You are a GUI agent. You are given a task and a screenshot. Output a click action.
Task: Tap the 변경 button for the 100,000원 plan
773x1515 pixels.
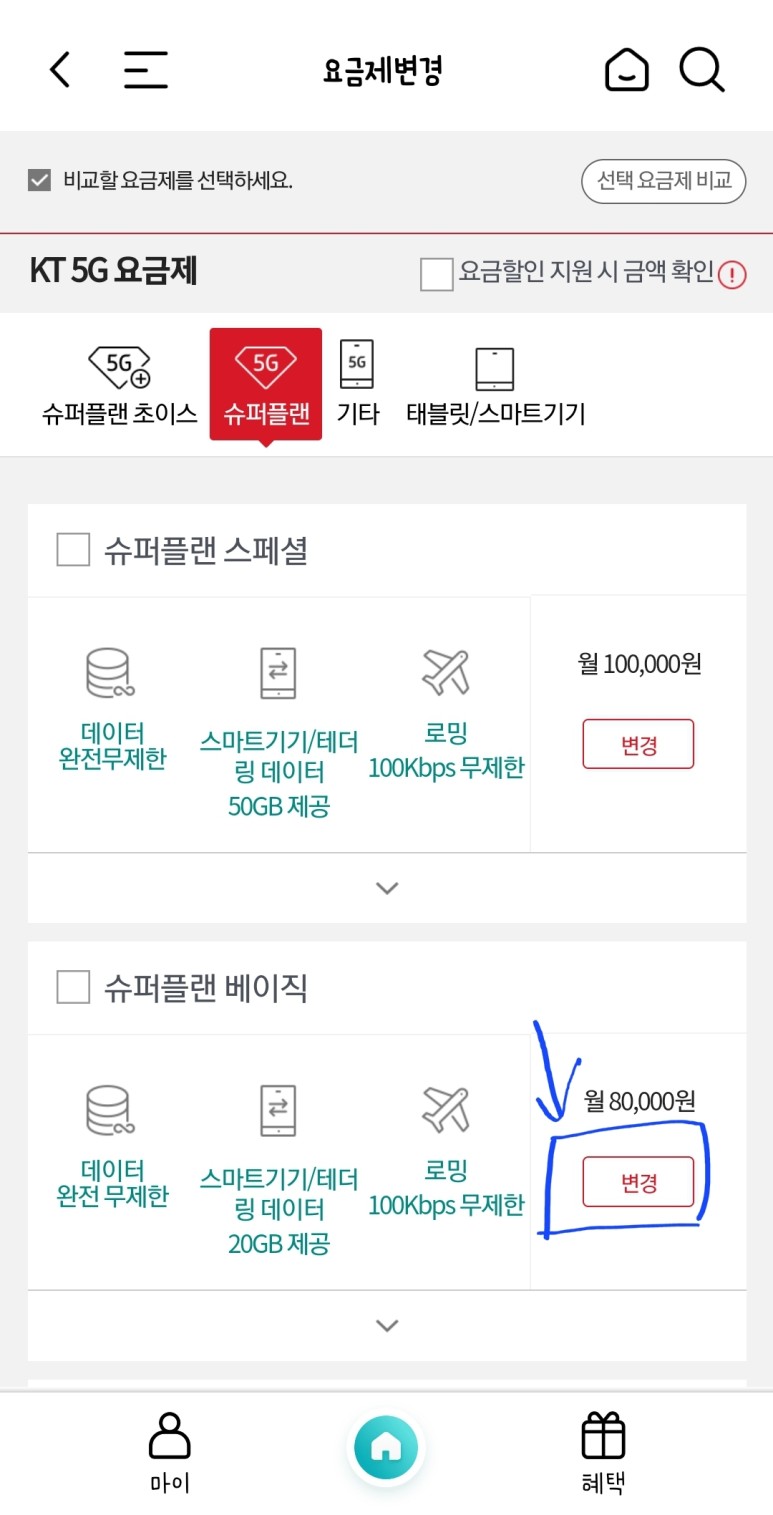638,743
